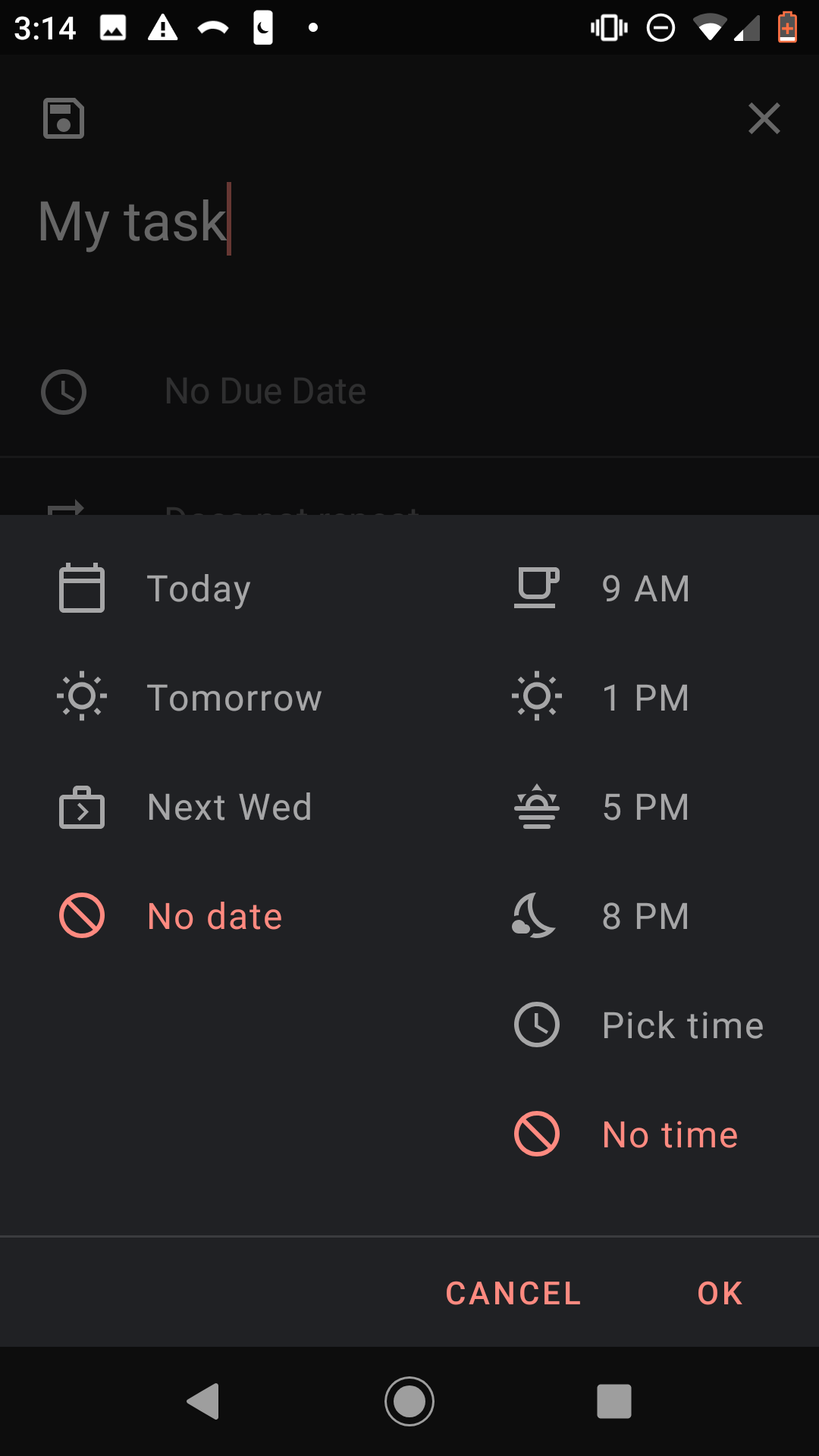Screen dimensions: 819x1456
Task: Click the sunset icon beside 5 PM
Action: [x=536, y=806]
